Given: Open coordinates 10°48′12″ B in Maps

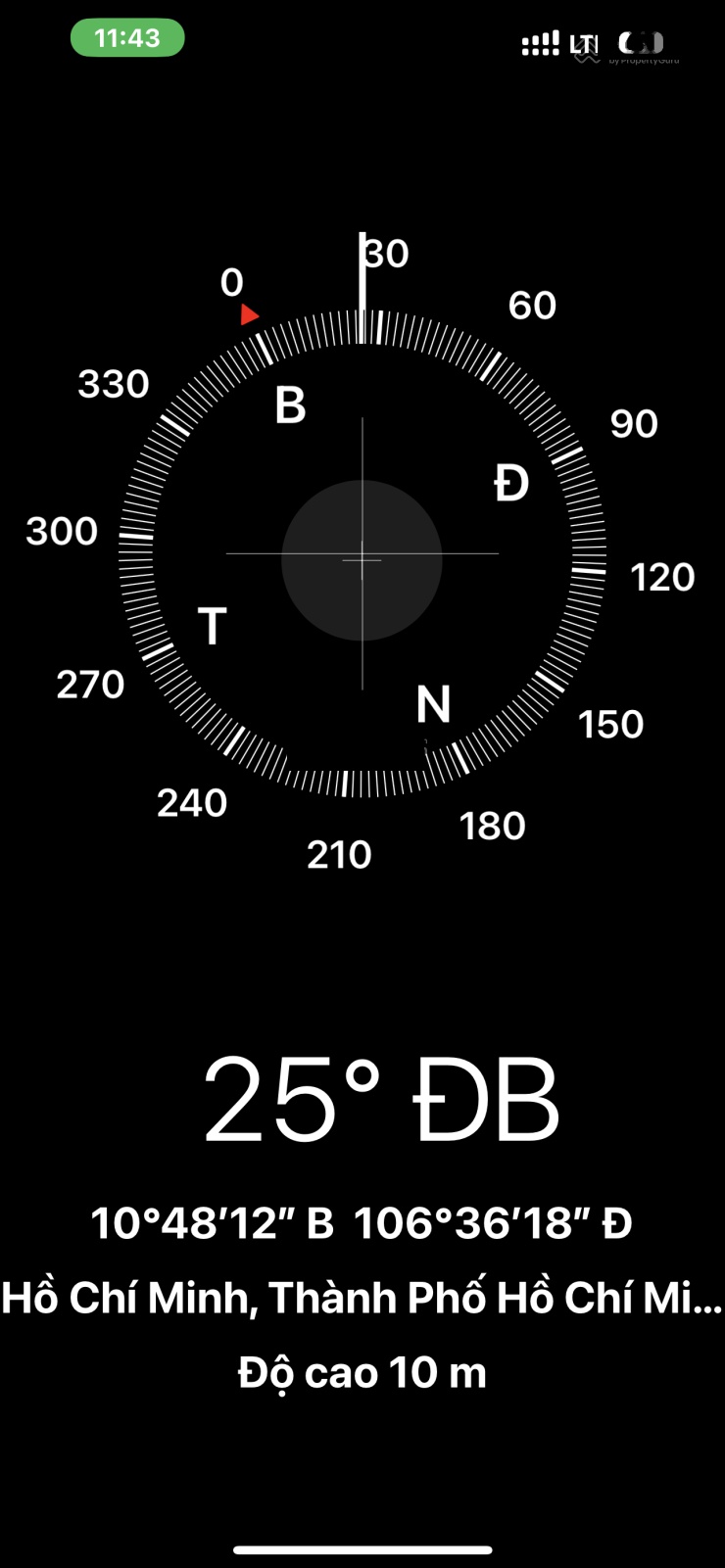Looking at the screenshot, I should (362, 1223).
